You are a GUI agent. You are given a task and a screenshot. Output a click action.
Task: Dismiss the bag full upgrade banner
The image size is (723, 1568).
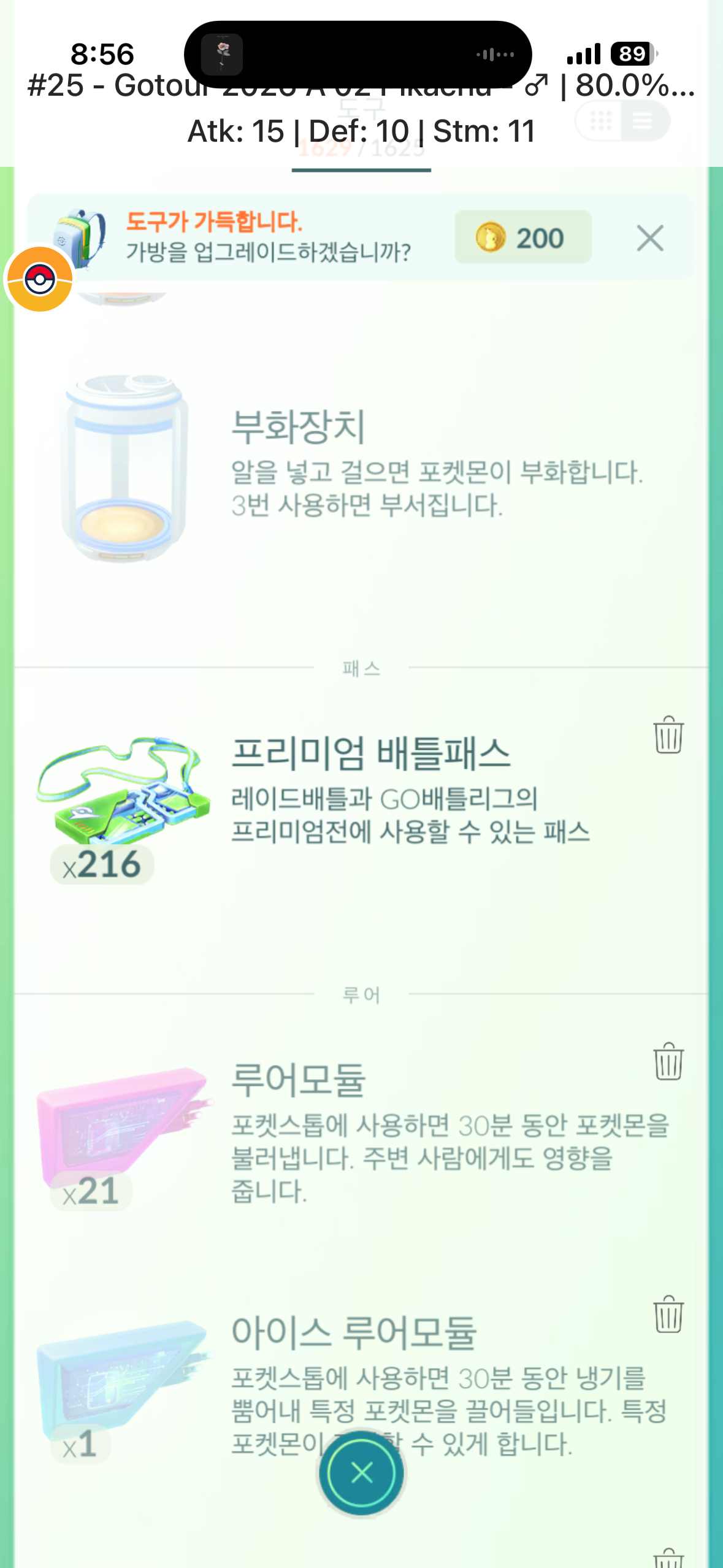coord(649,239)
